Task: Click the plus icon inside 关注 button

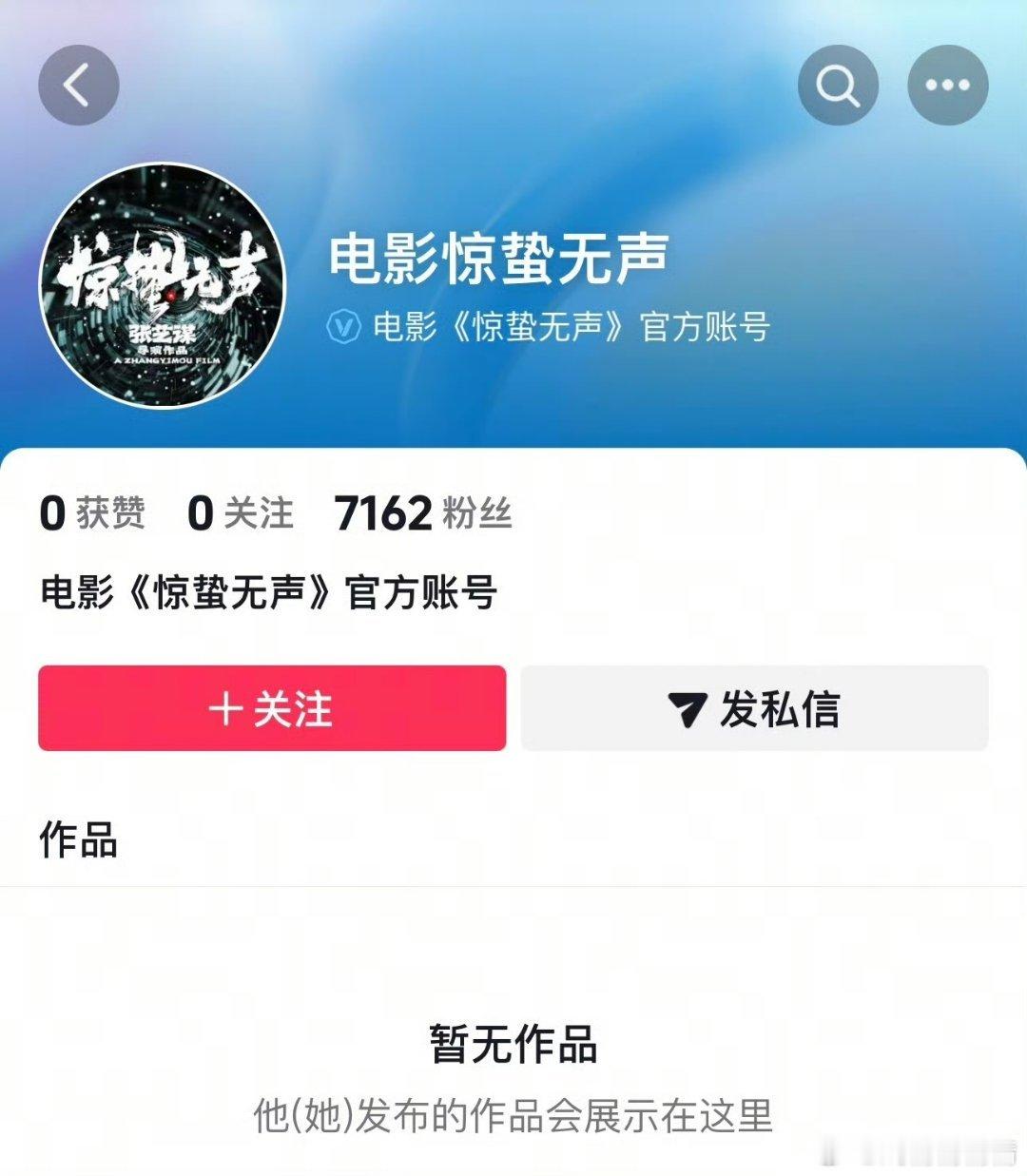Action: click(226, 706)
